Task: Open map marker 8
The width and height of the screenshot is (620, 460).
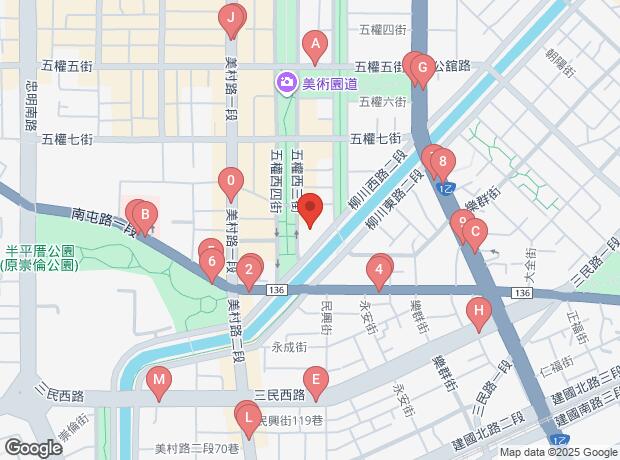Action: pyautogui.click(x=442, y=166)
